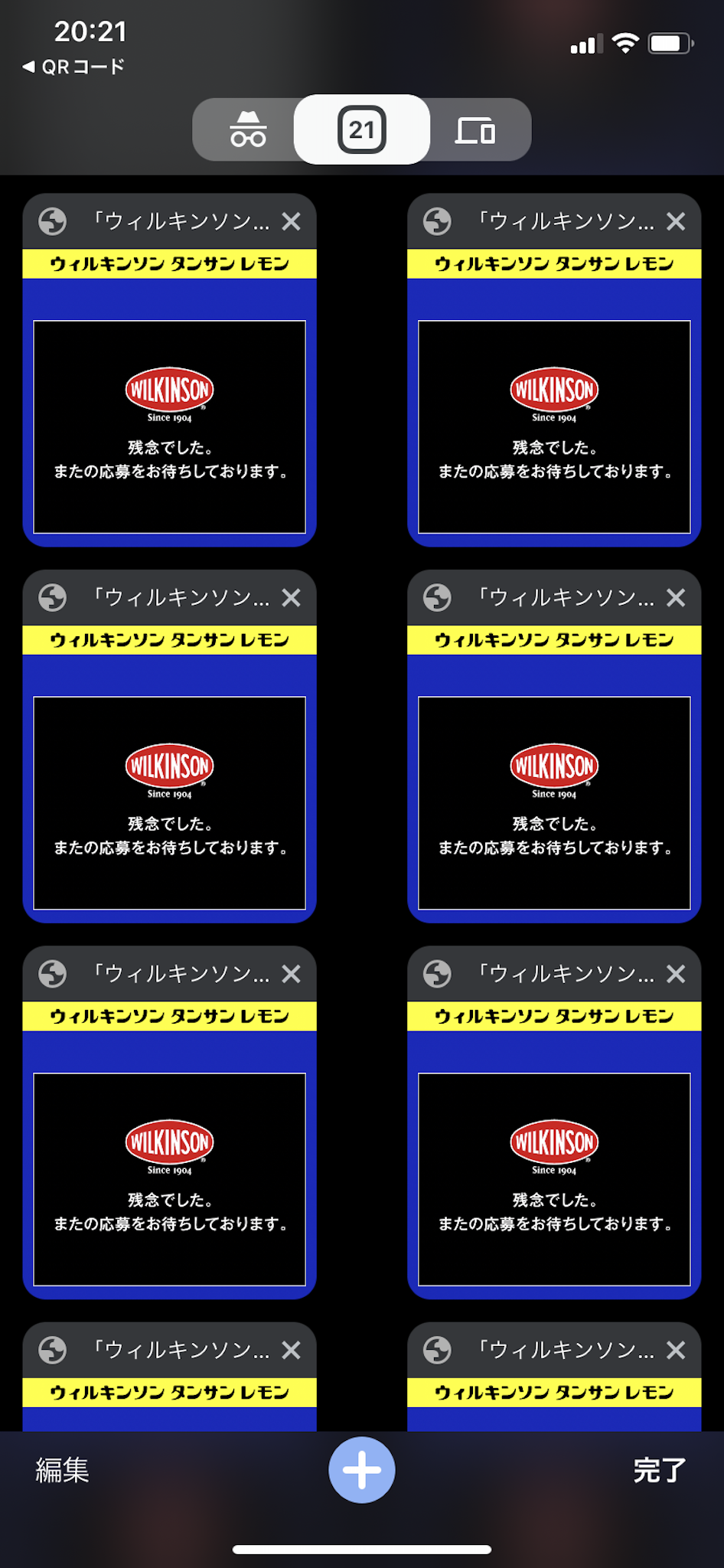Select the 21 open tabs view
Screen dimensions: 724x1568
click(x=361, y=129)
